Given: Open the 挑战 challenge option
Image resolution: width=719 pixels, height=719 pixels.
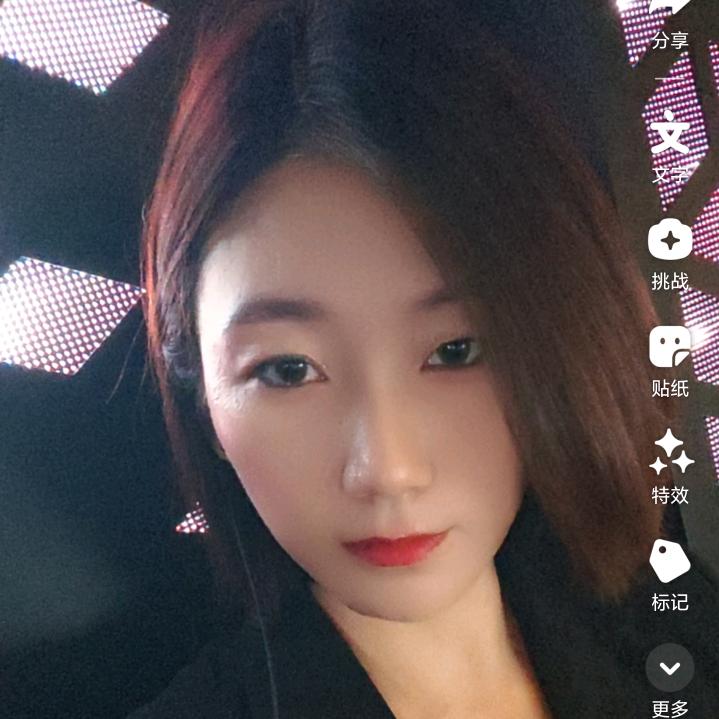Looking at the screenshot, I should click(x=670, y=254).
